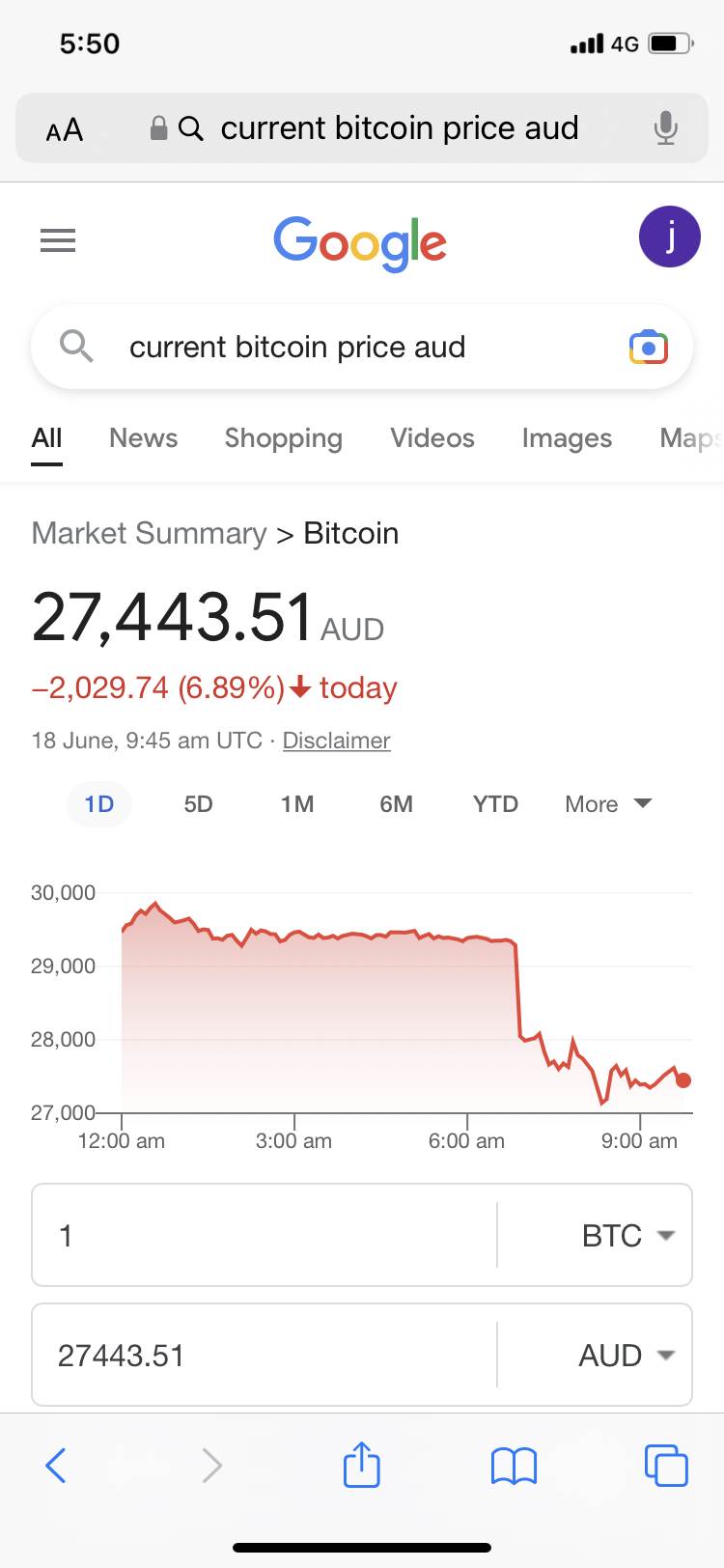Open the Disclaimer link
Screen dimensions: 724x1568
point(336,741)
